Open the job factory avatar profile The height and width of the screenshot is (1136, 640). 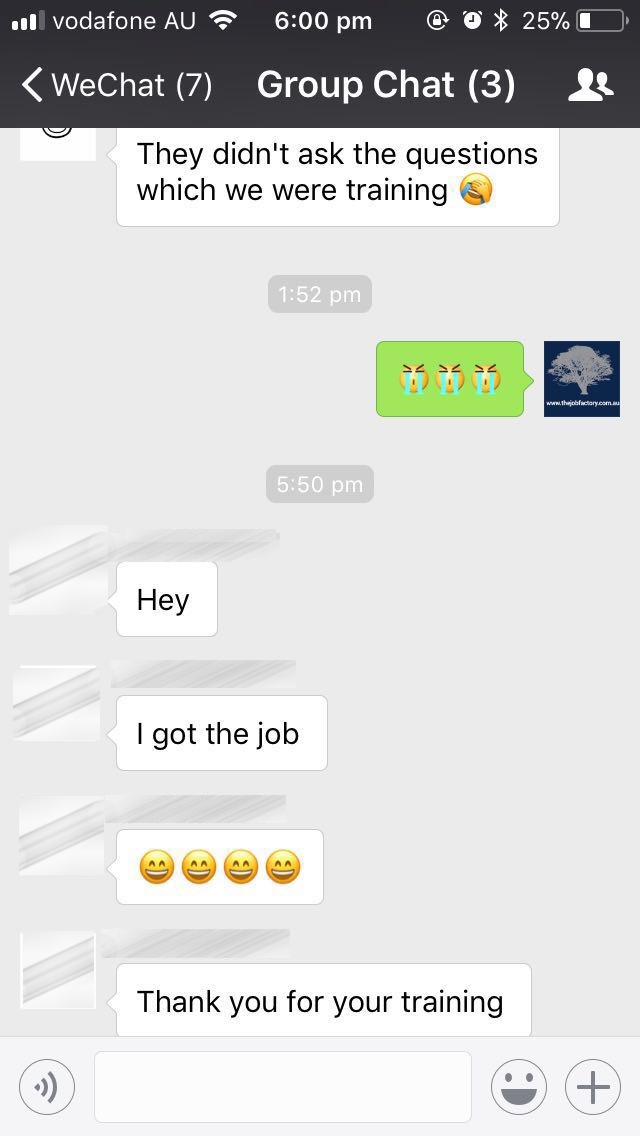[x=582, y=379]
